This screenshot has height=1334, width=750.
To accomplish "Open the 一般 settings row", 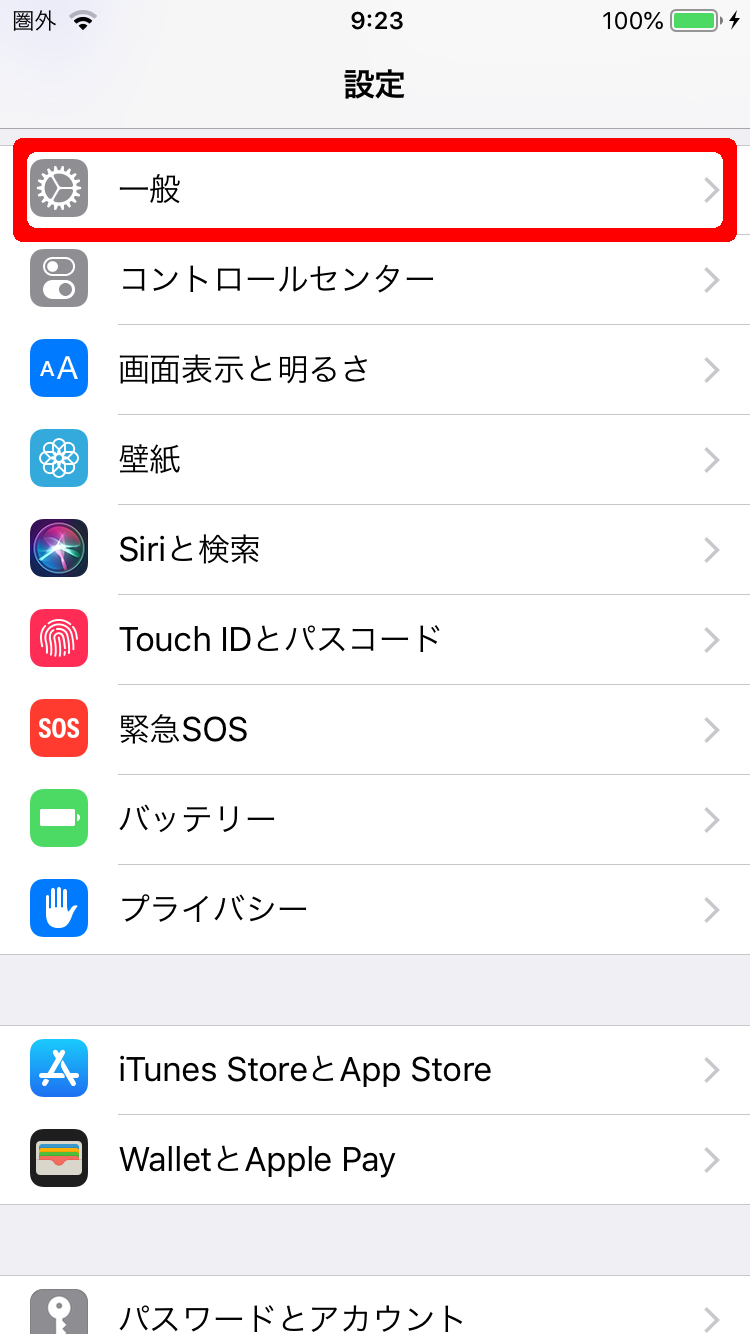I will 375,190.
